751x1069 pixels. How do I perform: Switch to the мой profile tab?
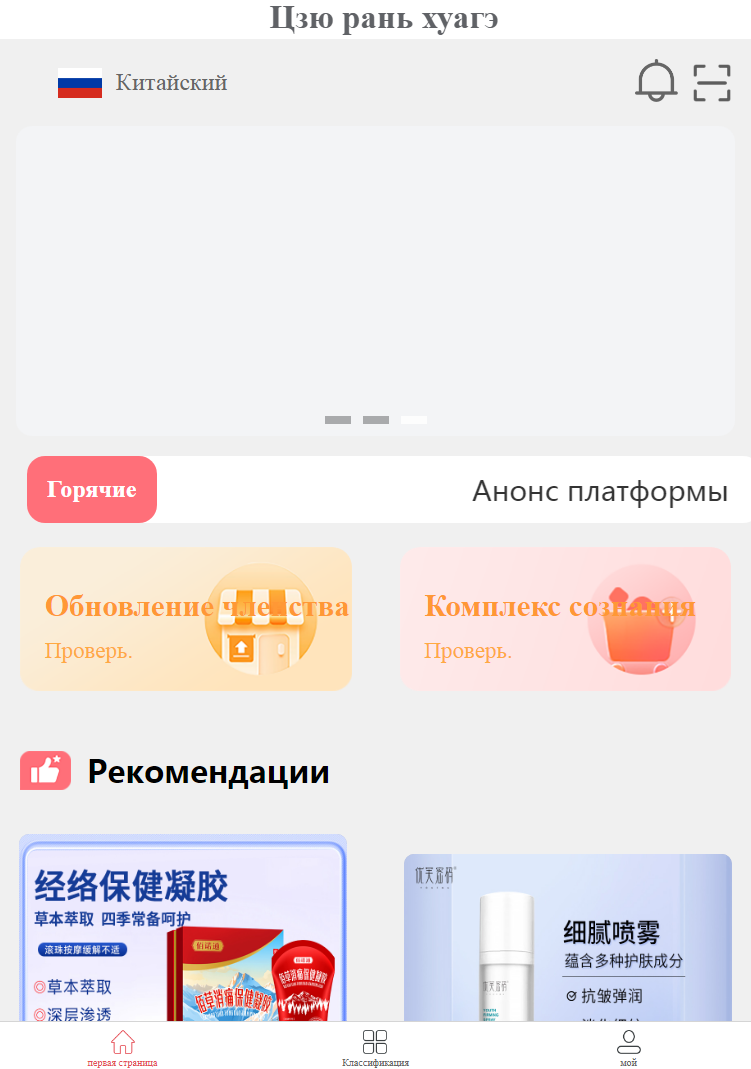pyautogui.click(x=628, y=1047)
